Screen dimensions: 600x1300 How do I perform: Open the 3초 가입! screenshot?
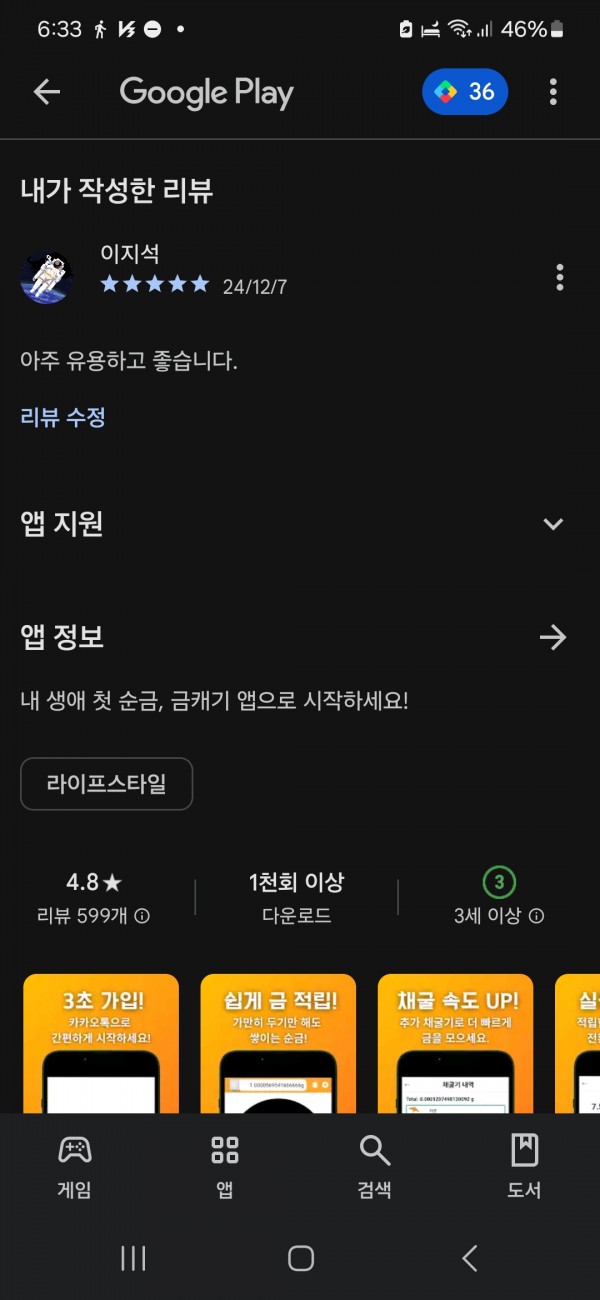pos(101,1043)
